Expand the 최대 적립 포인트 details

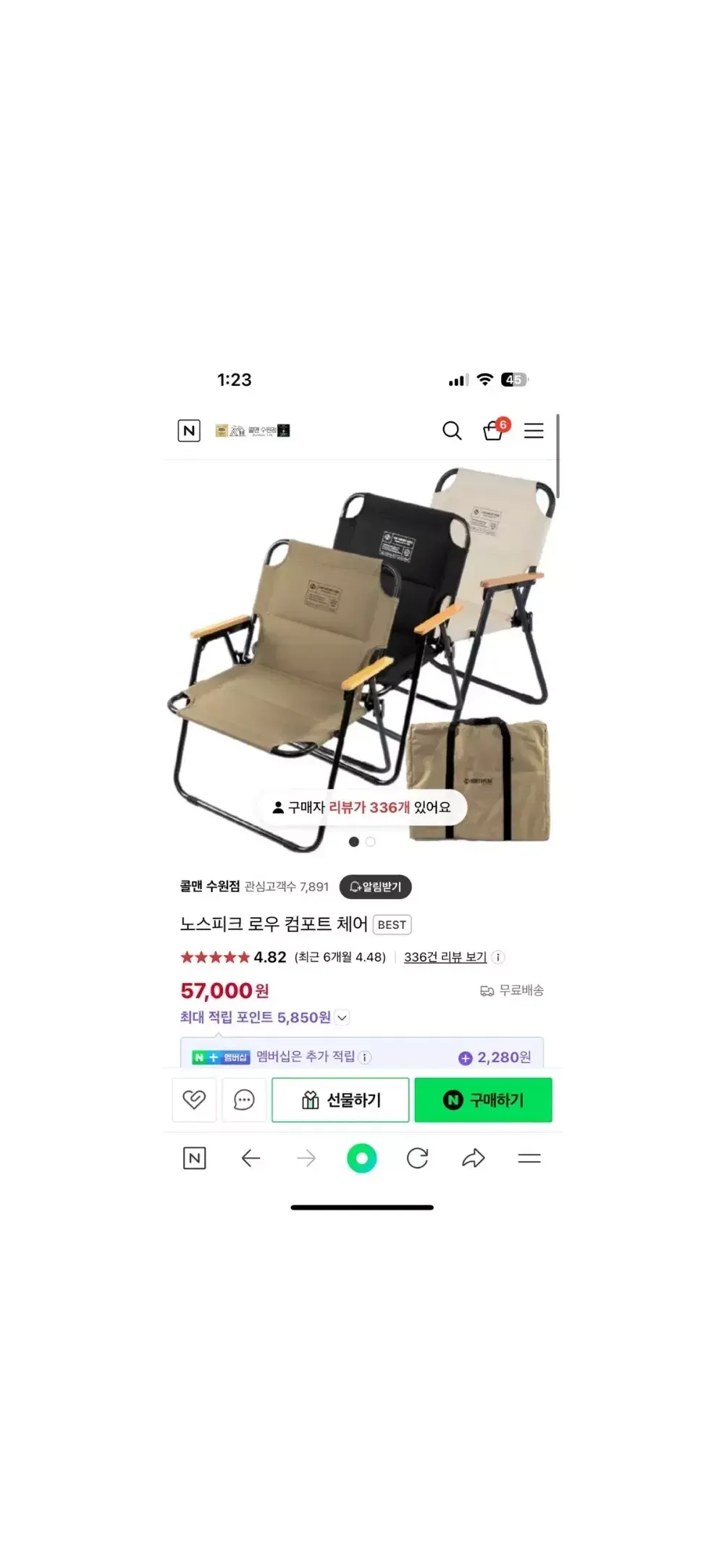pyautogui.click(x=342, y=1018)
